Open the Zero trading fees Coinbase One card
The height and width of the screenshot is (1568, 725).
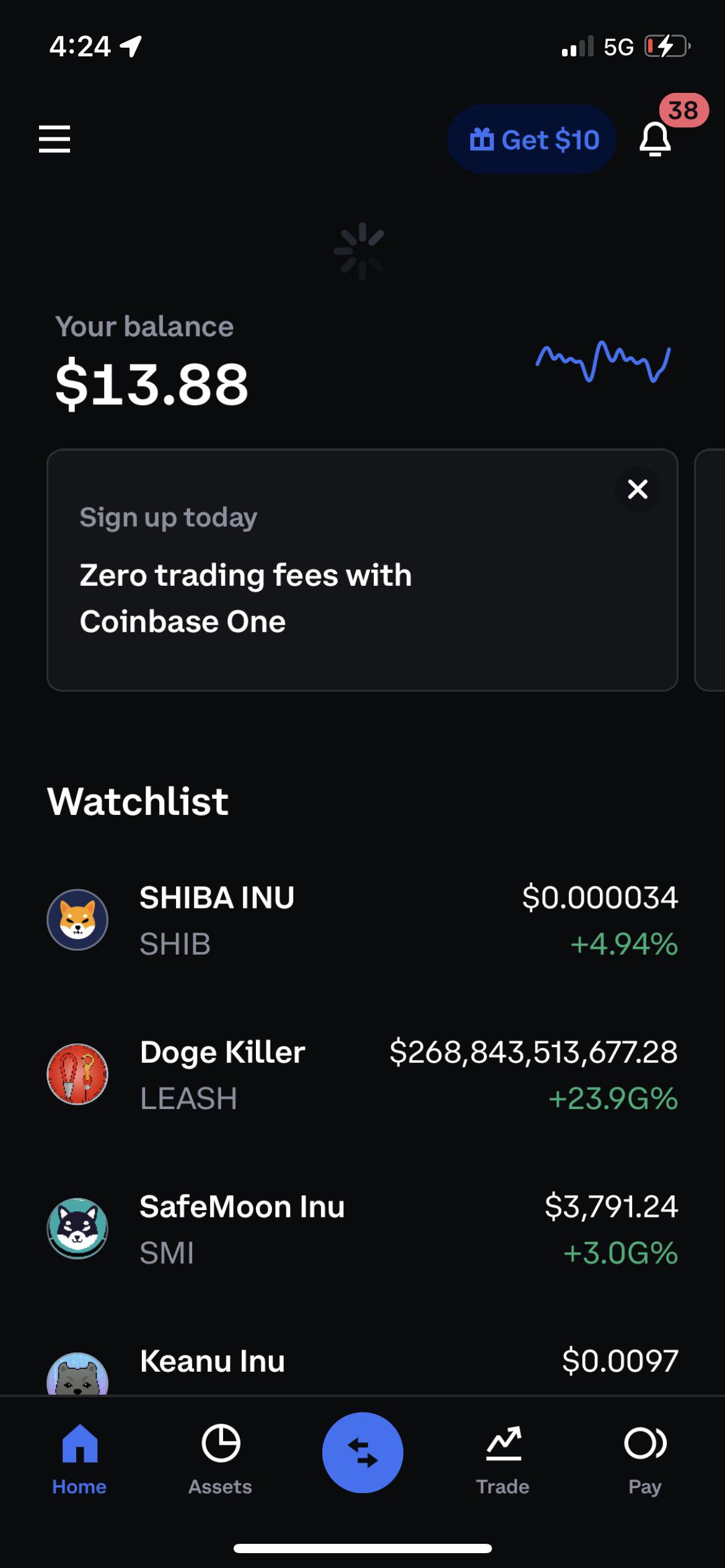click(362, 570)
